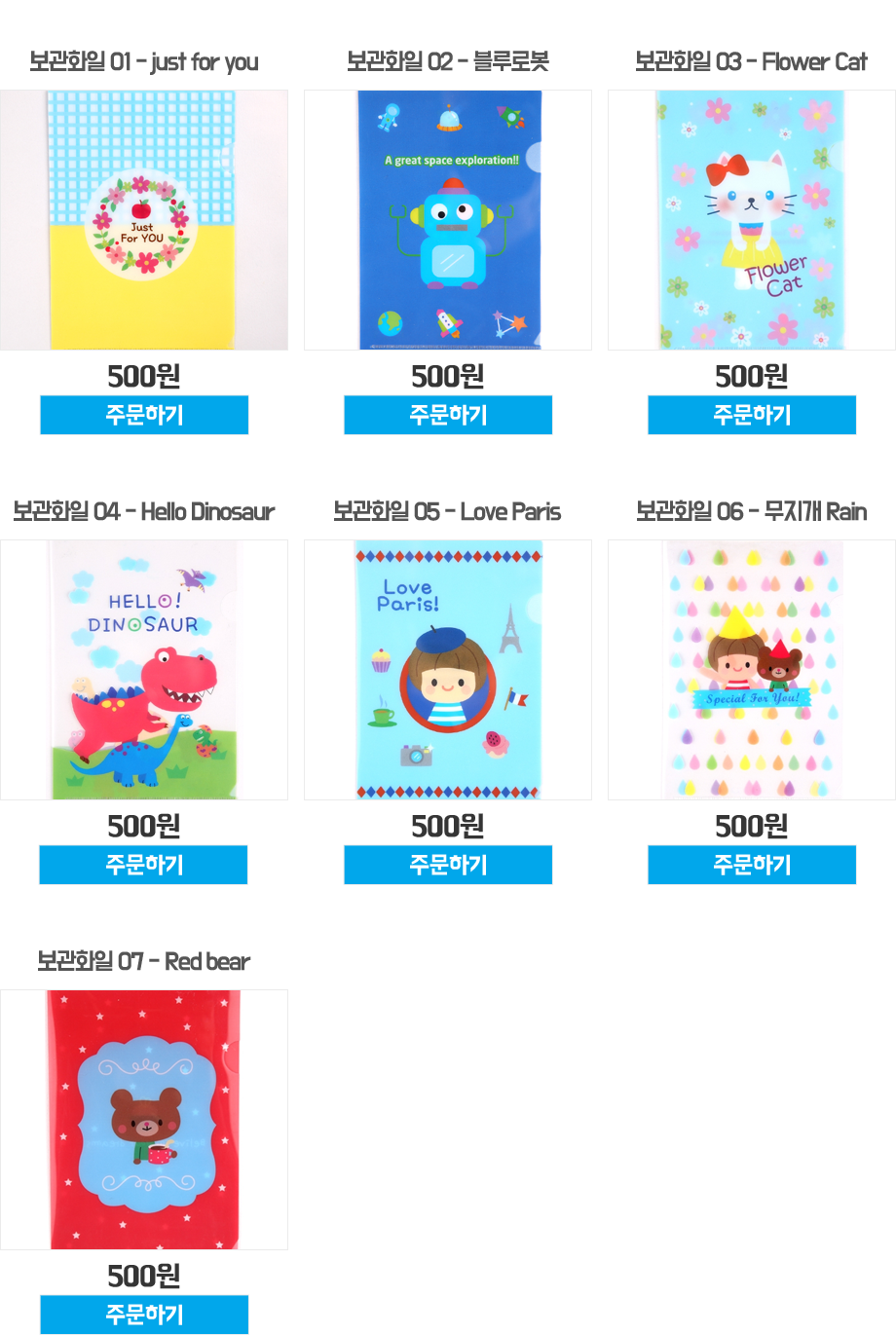896x1335 pixels.
Task: Order the 무지개 Rain file
Action: tap(752, 865)
